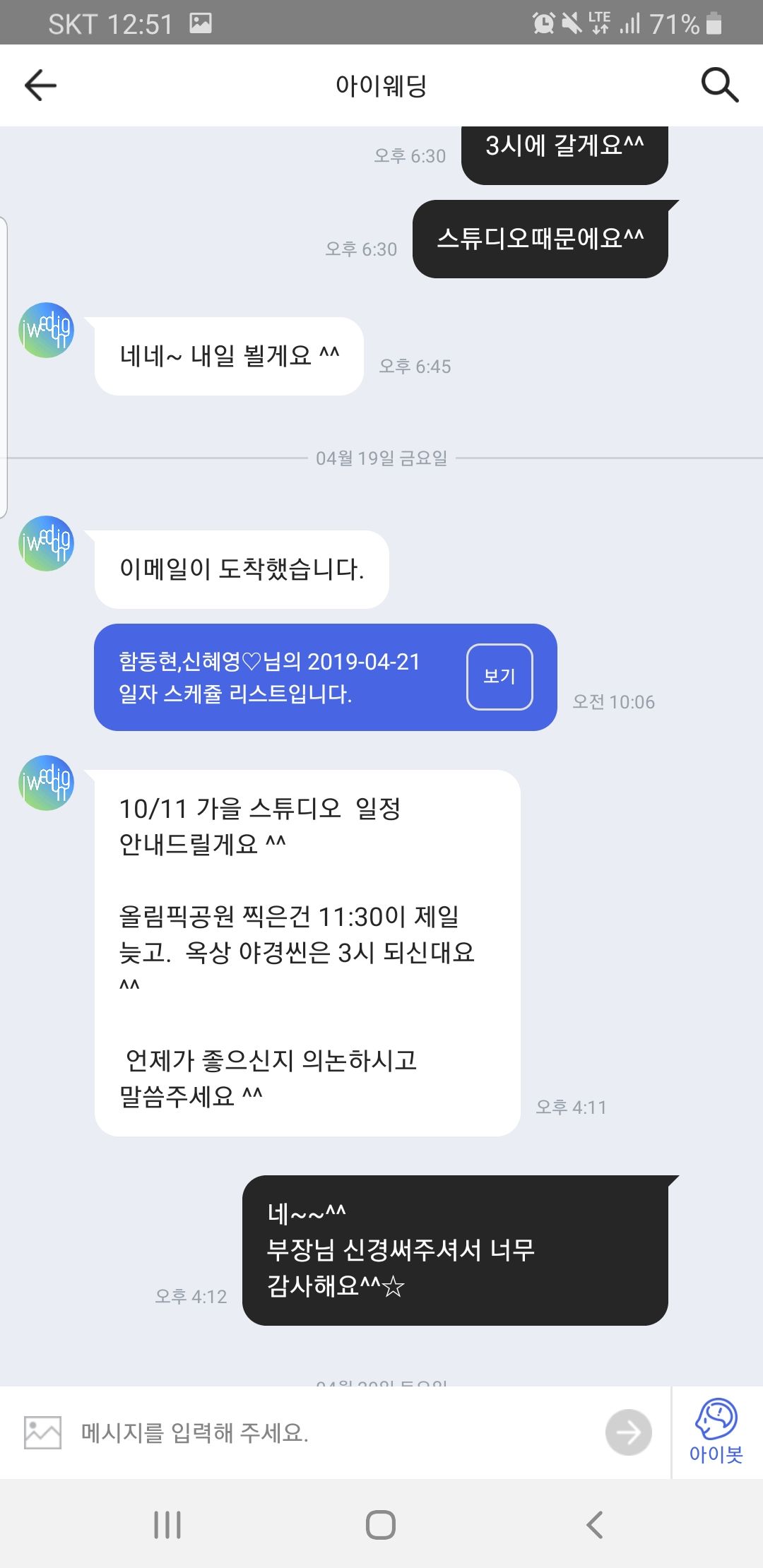763x1568 pixels.
Task: Open recent apps from navigation bar
Action: click(x=167, y=1524)
